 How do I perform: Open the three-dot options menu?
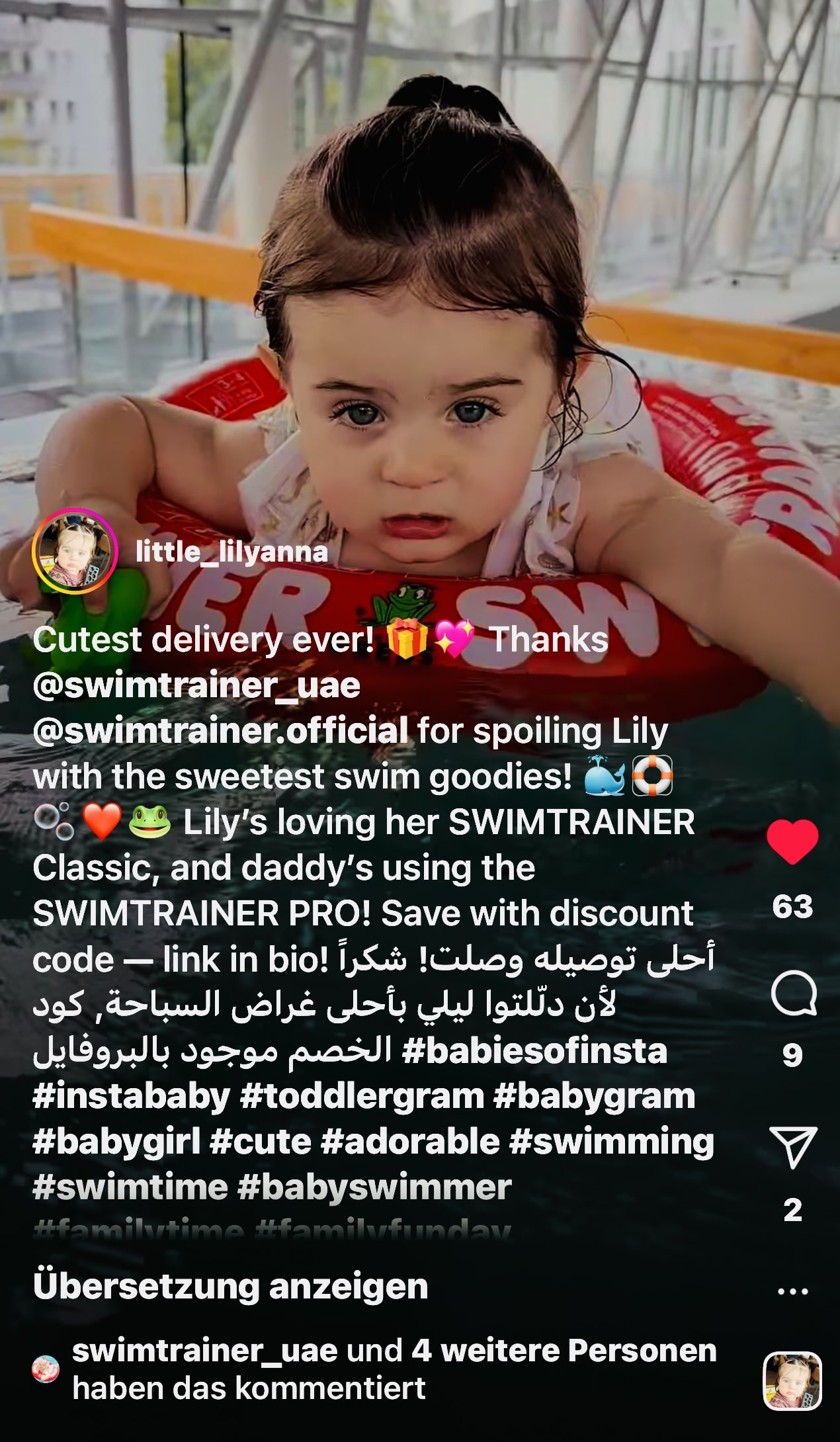792,1291
